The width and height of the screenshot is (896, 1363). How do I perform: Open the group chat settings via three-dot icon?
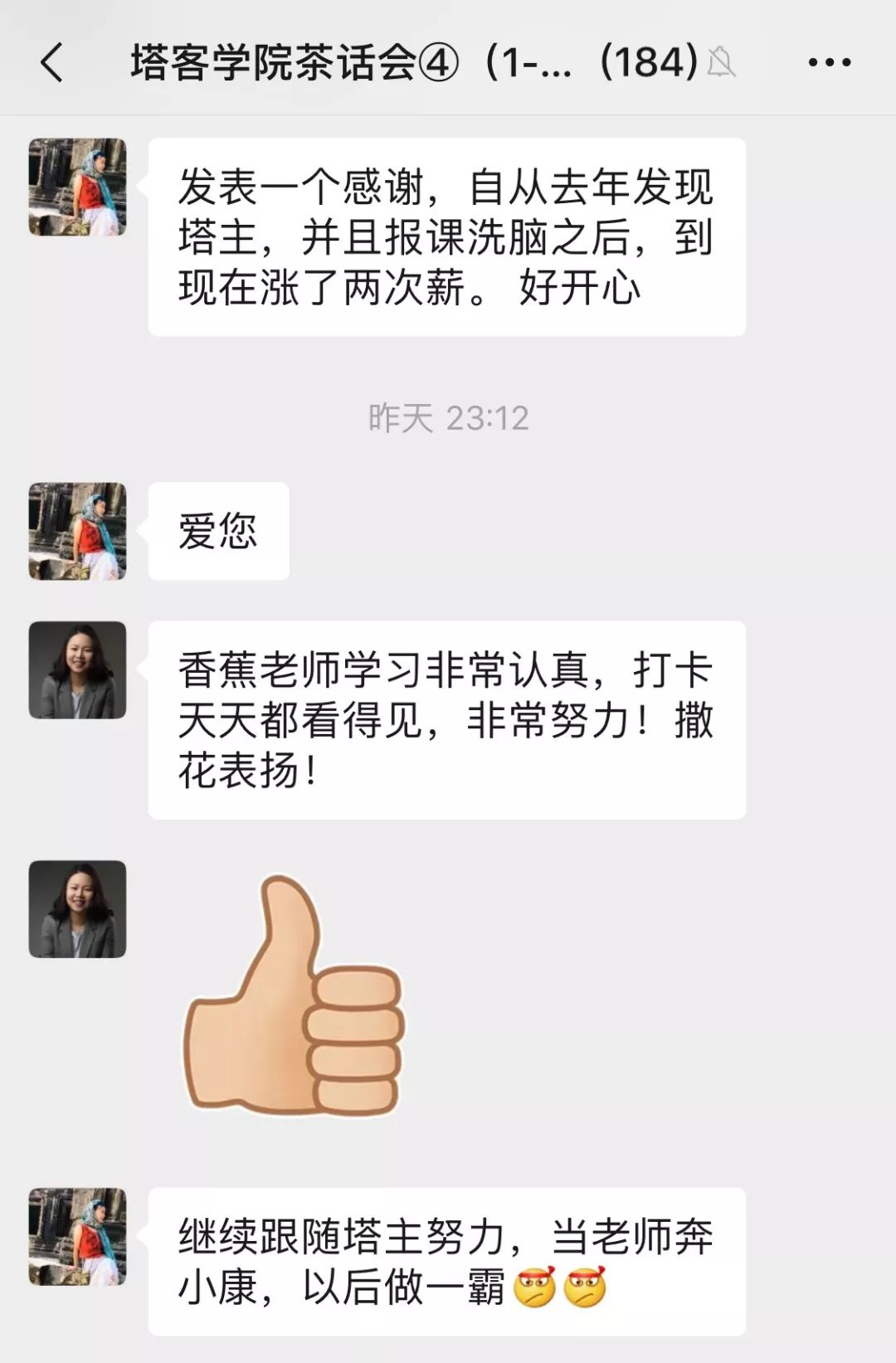[x=827, y=62]
